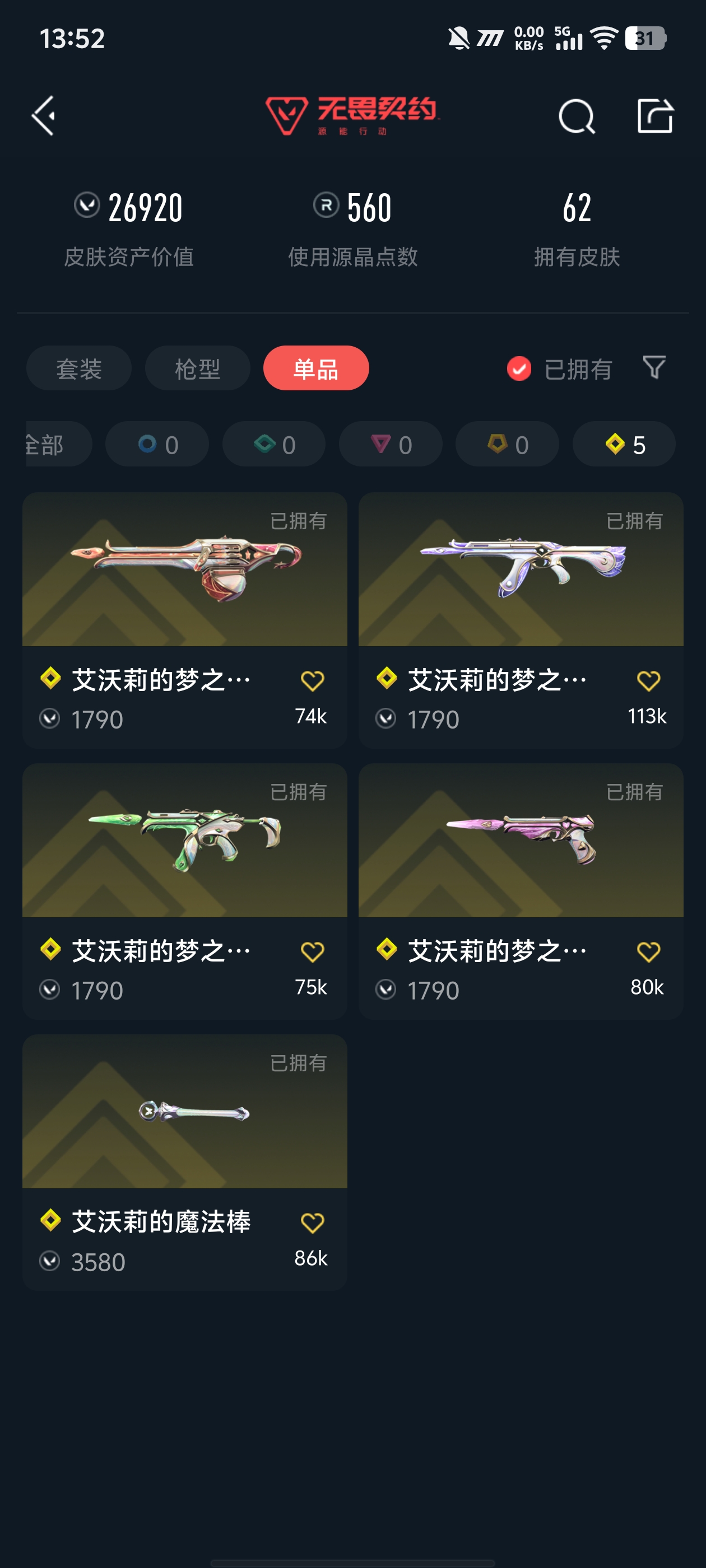Select the yellow tier chip showing 5
Image resolution: width=706 pixels, height=1568 pixels.
click(624, 444)
